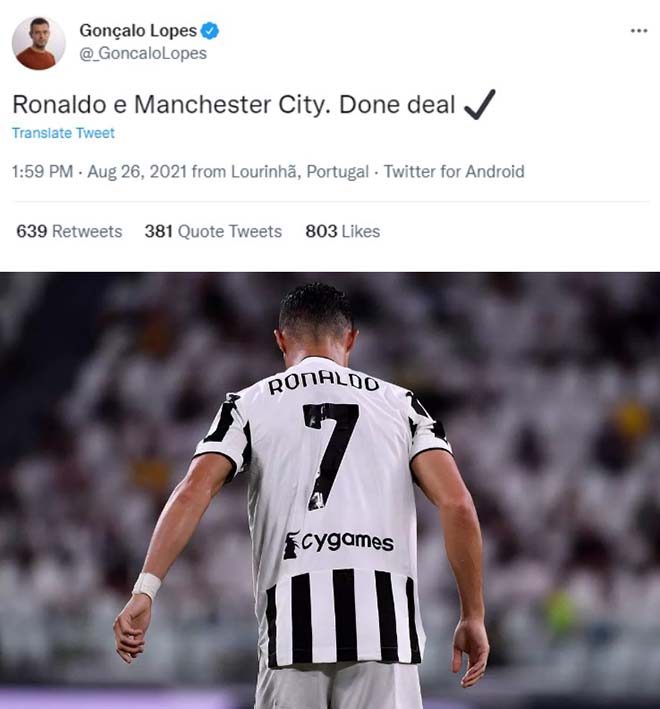Open the @_GoncaloLopes profile handle
The width and height of the screenshot is (660, 709).
pyautogui.click(x=143, y=54)
